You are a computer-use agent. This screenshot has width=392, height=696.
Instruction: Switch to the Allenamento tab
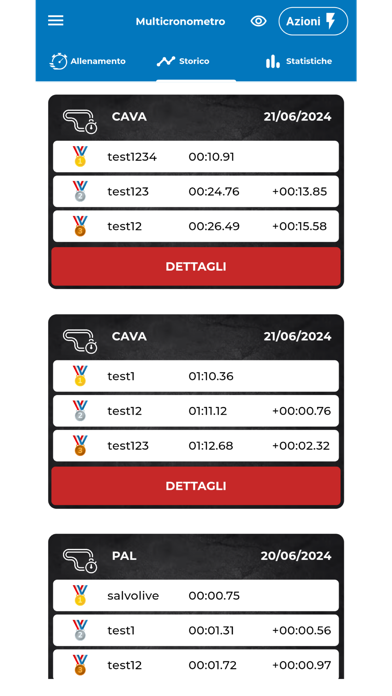(87, 61)
